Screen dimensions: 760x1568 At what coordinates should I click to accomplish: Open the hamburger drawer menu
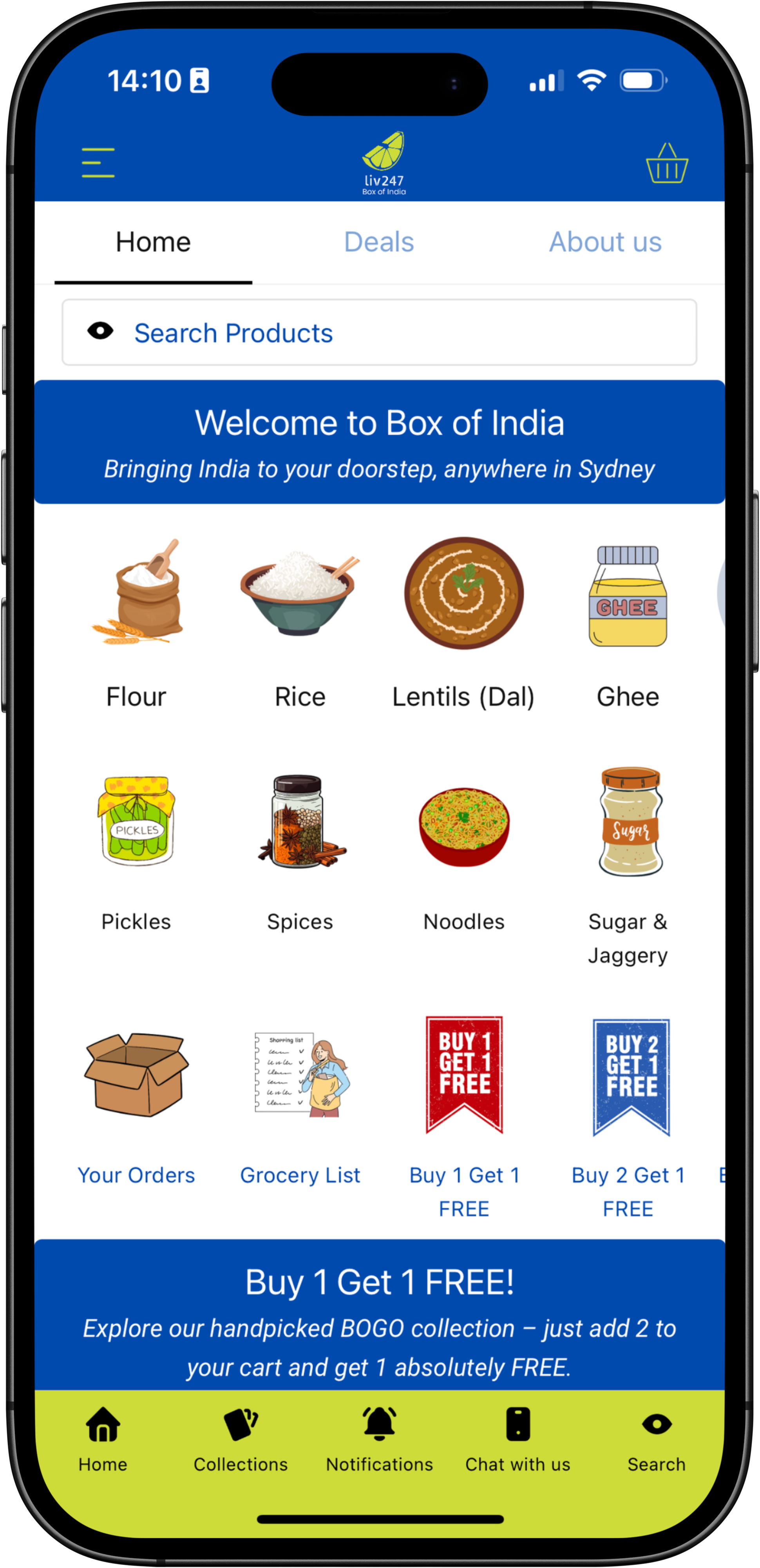[98, 163]
